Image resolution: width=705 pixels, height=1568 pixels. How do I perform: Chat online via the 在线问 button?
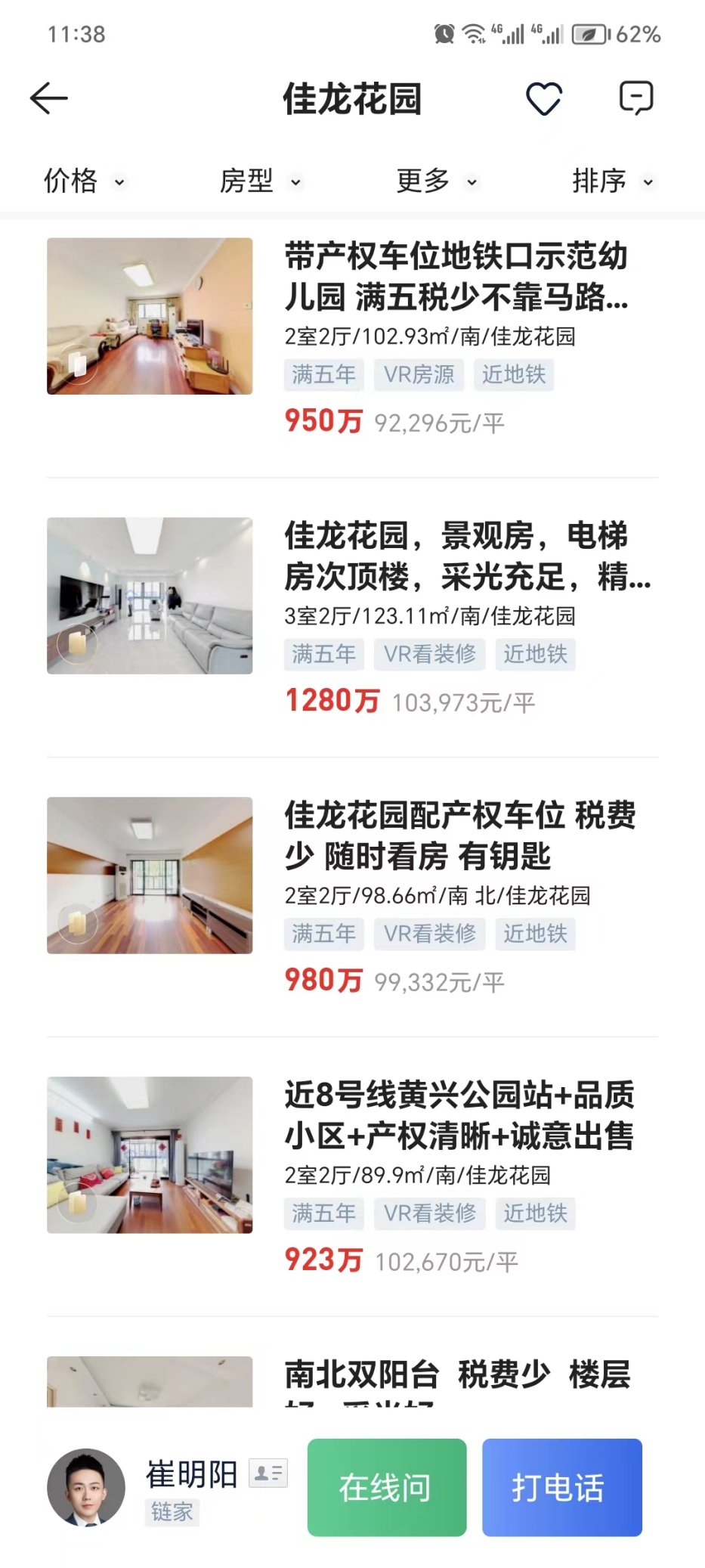[x=387, y=1487]
